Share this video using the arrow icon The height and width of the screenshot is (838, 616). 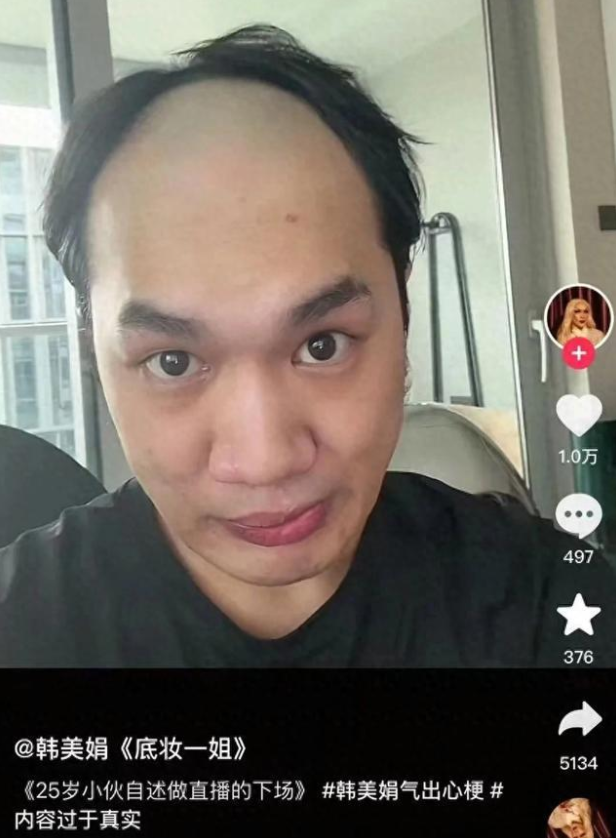(579, 720)
